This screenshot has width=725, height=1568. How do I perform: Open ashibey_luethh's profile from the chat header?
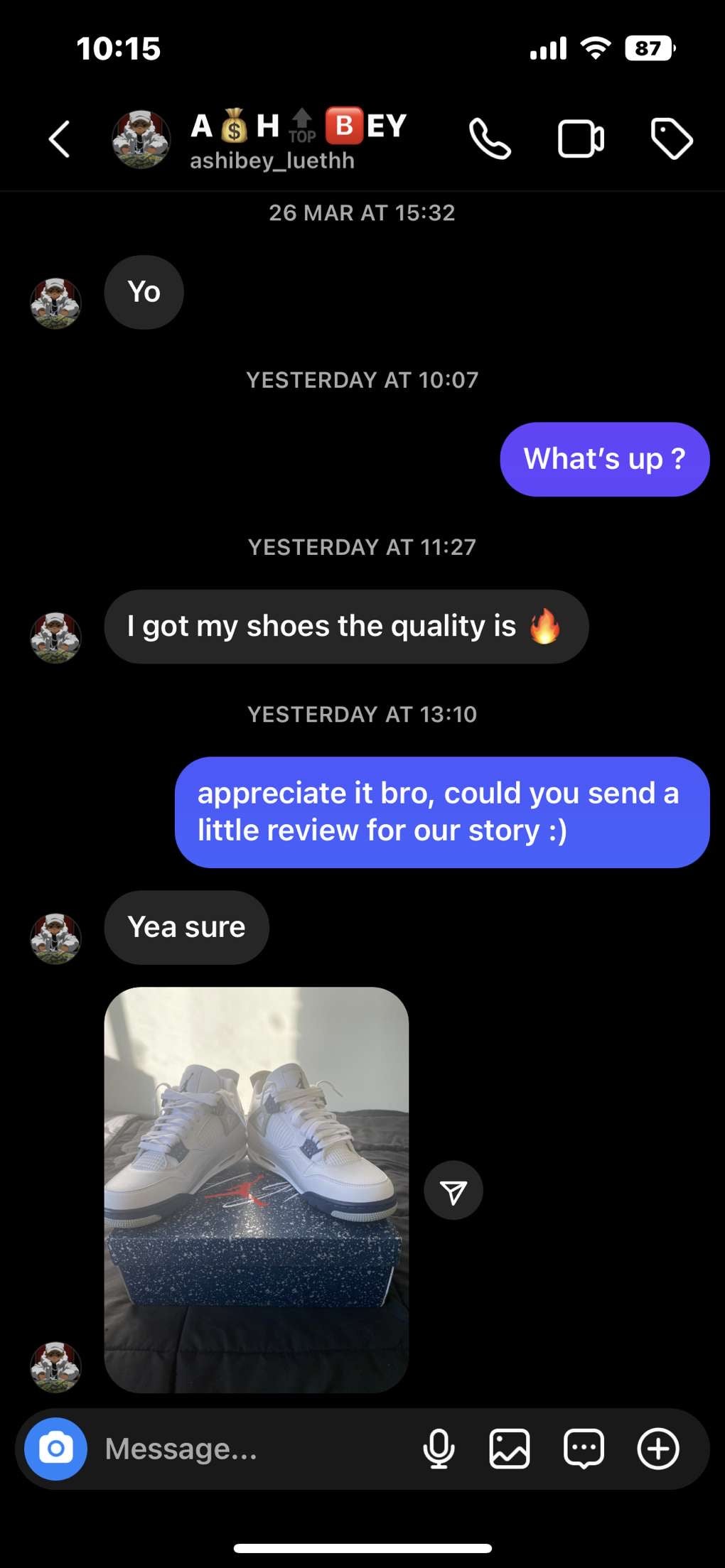tap(272, 141)
